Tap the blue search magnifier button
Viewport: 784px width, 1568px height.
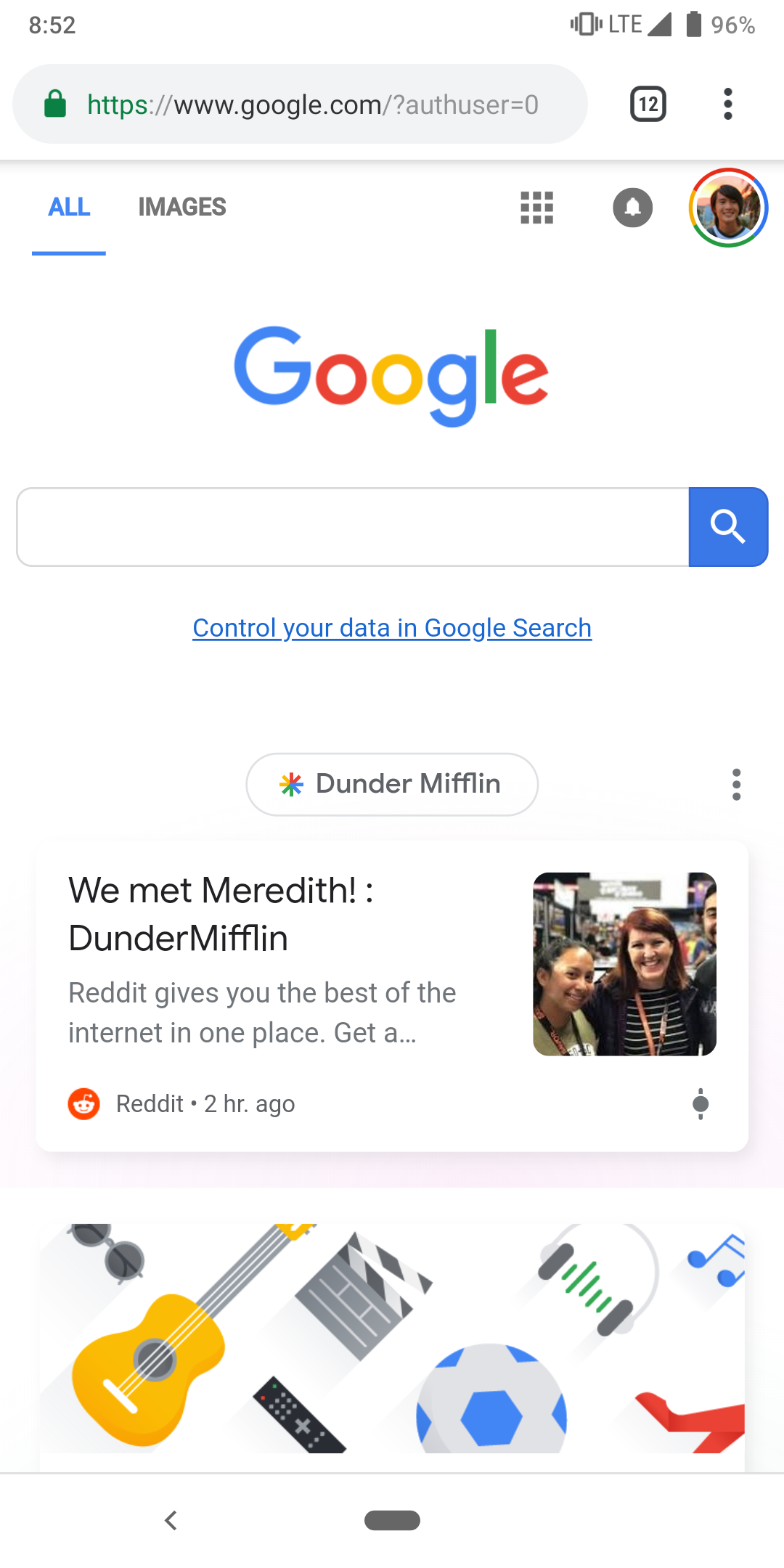tap(728, 527)
